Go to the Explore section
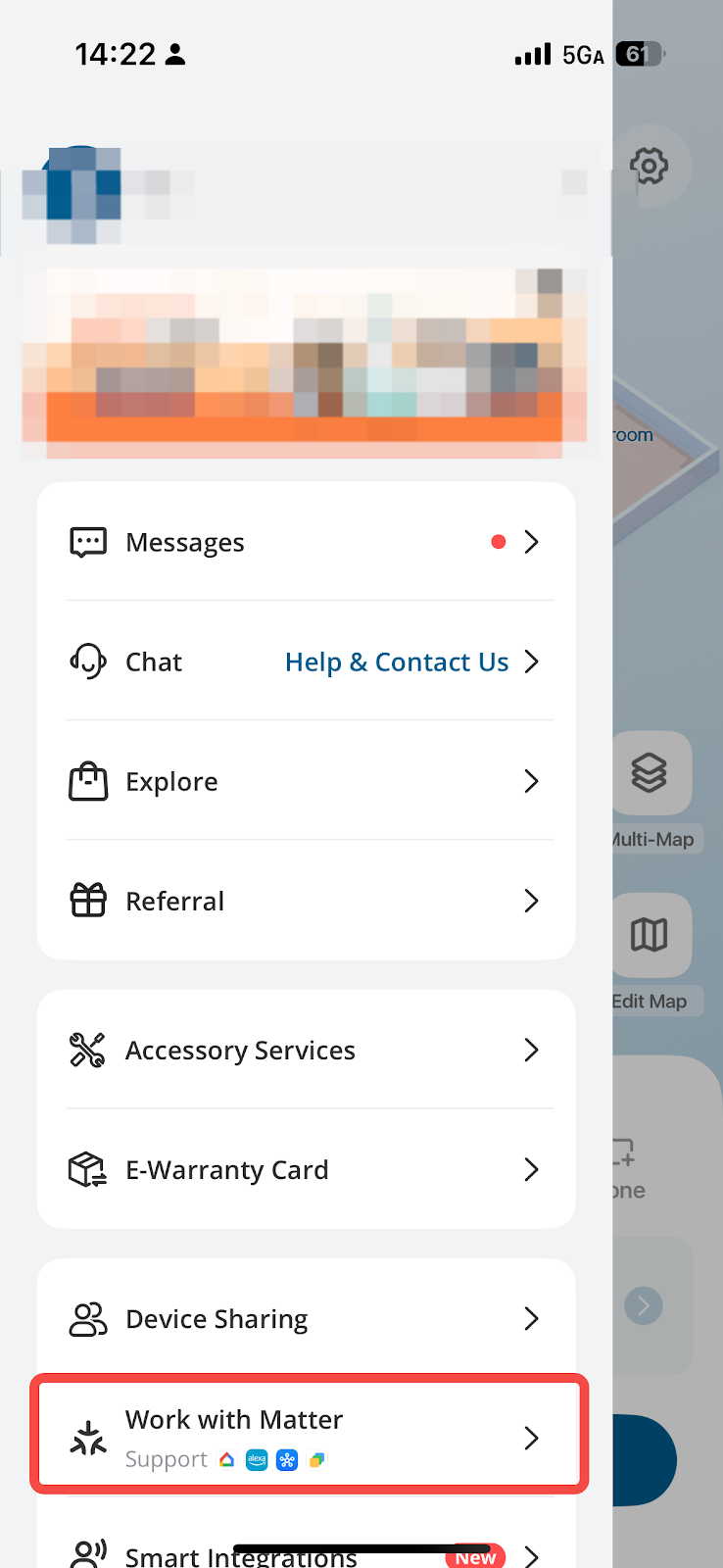 pos(306,782)
